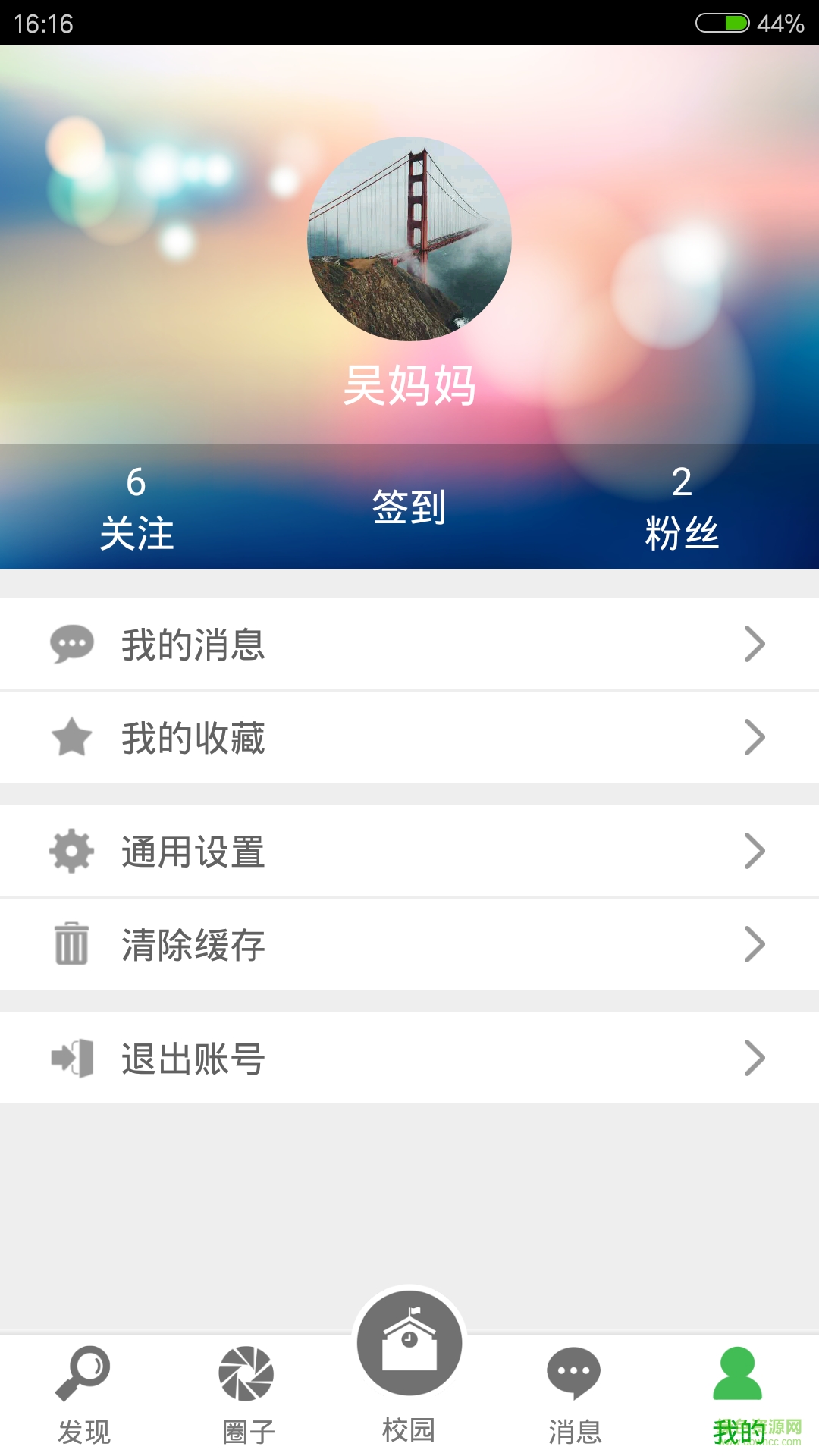Image resolution: width=819 pixels, height=1456 pixels.
Task: Open 我的消息 message icon
Action: point(71,643)
